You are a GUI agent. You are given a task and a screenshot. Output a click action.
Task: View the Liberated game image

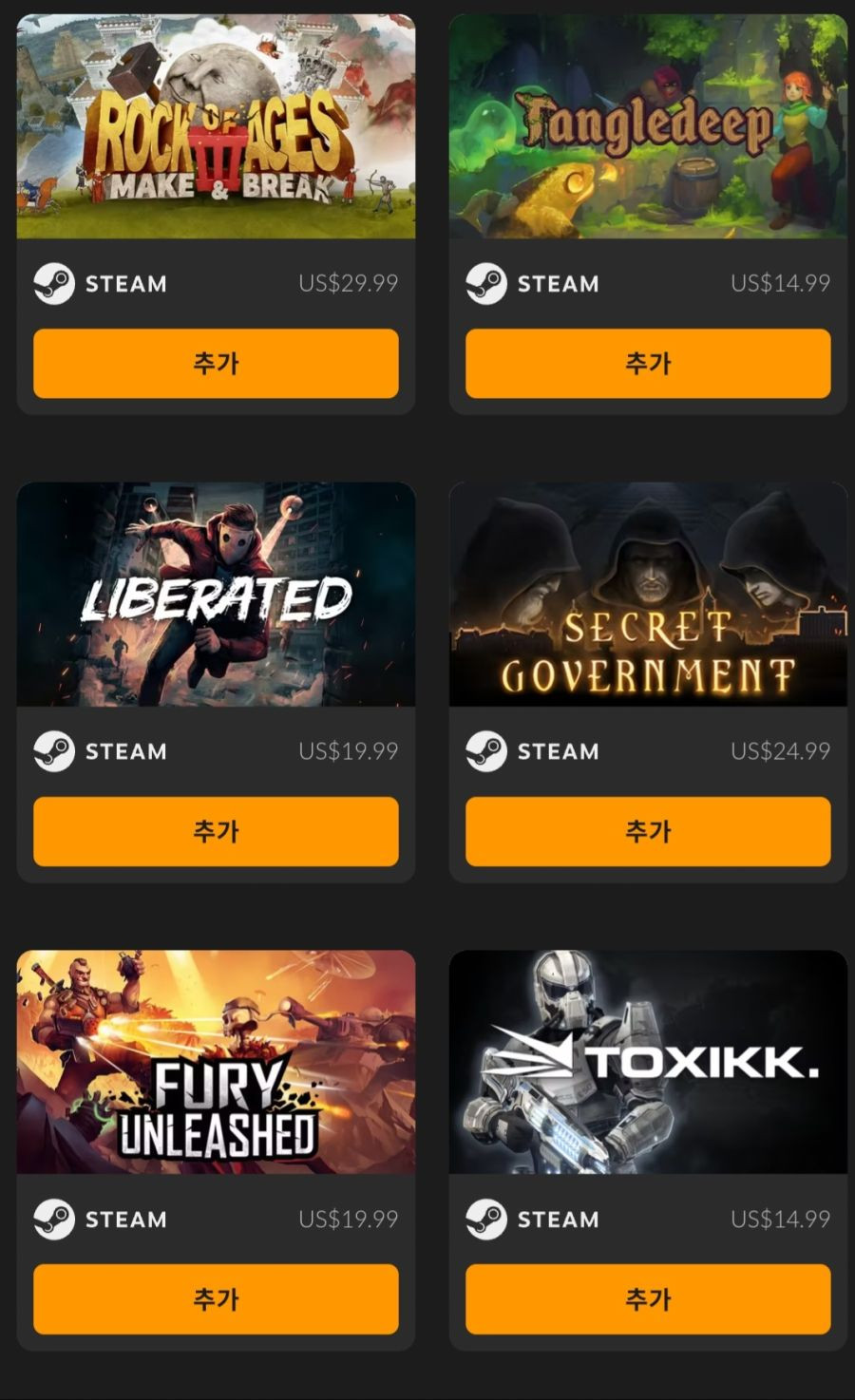tap(216, 594)
